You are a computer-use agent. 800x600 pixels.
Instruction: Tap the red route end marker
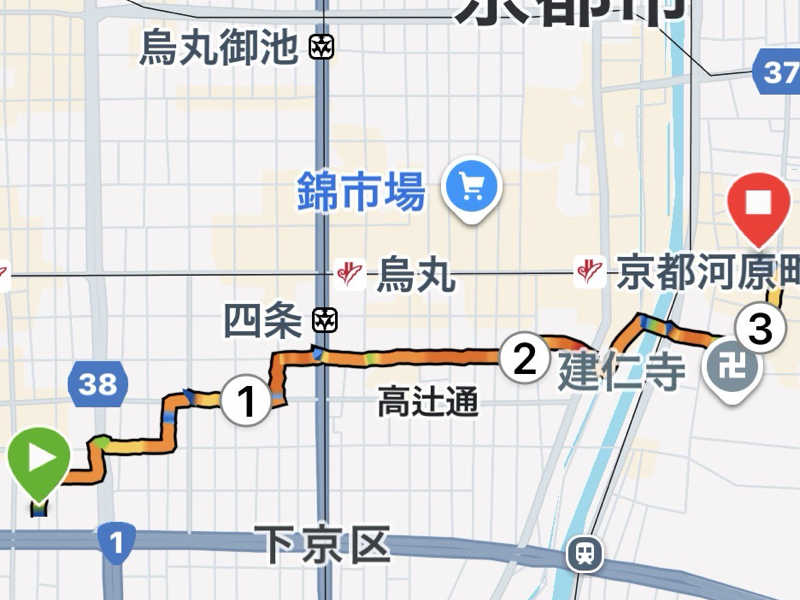pyautogui.click(x=760, y=205)
